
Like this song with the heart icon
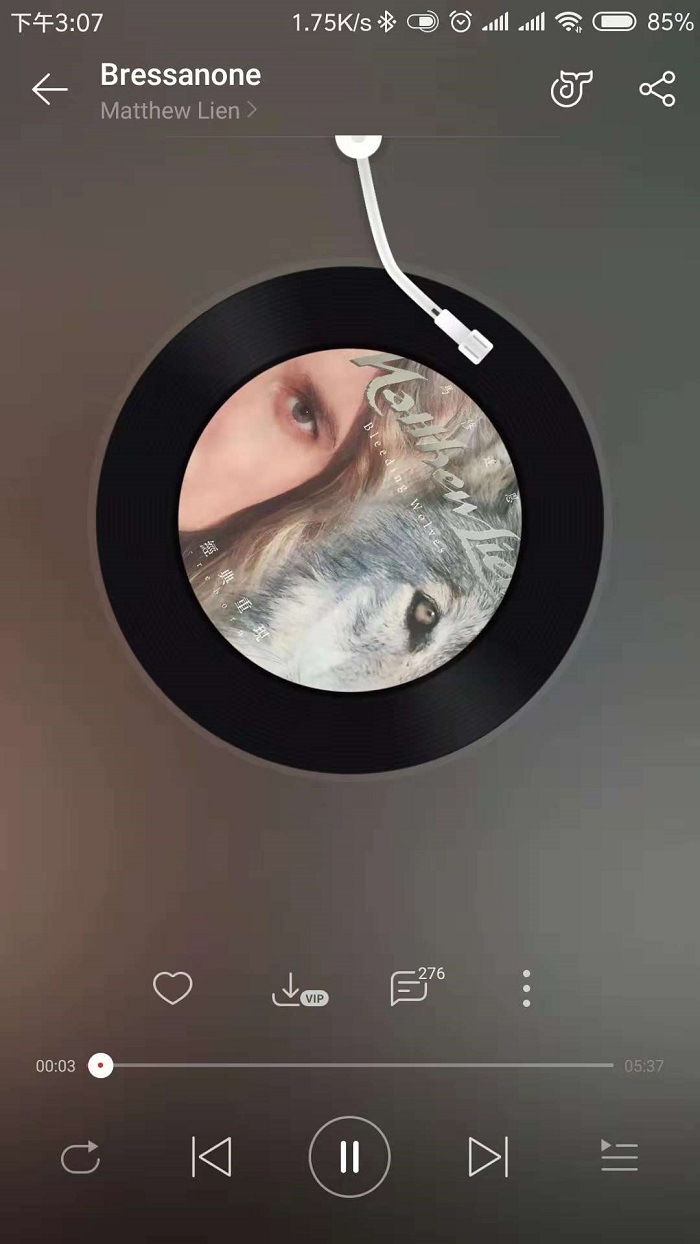pos(172,989)
